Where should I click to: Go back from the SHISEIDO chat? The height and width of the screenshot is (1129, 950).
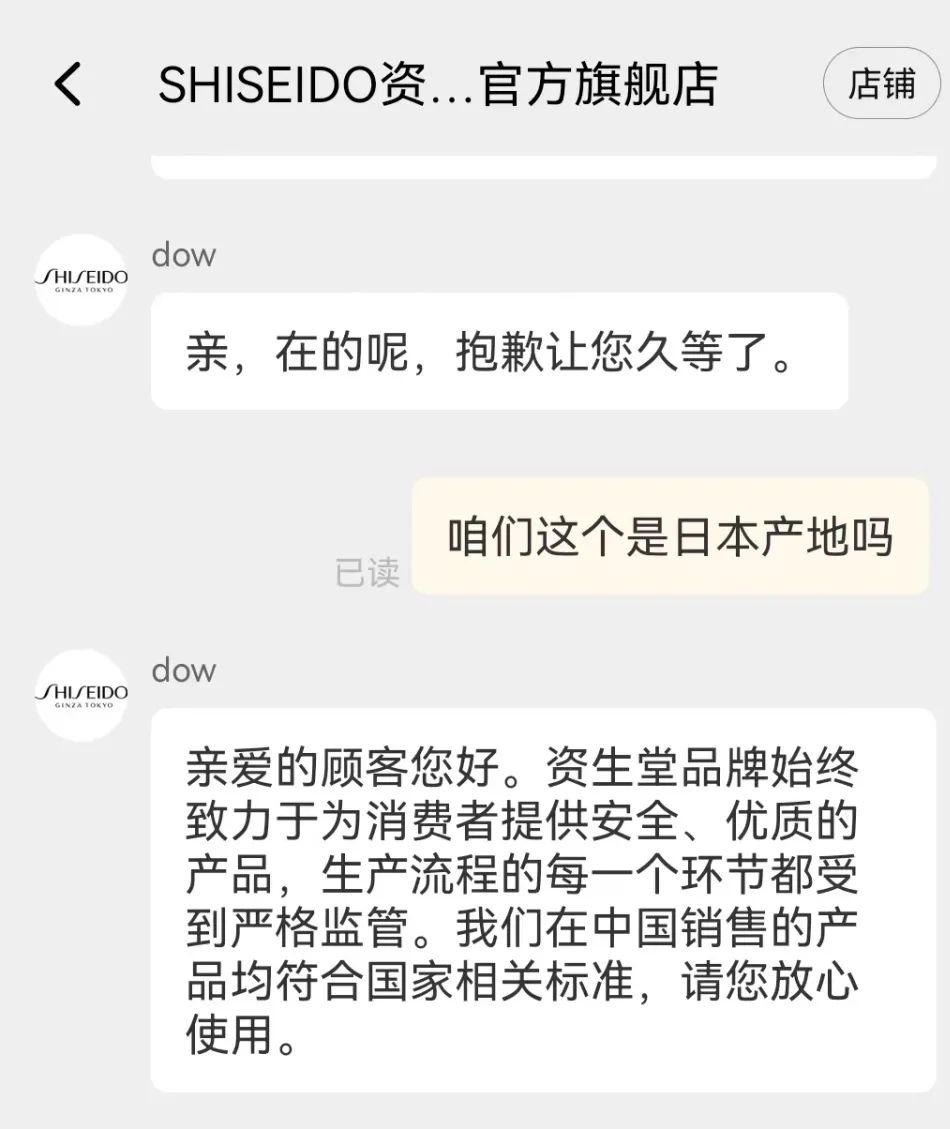coord(68,84)
